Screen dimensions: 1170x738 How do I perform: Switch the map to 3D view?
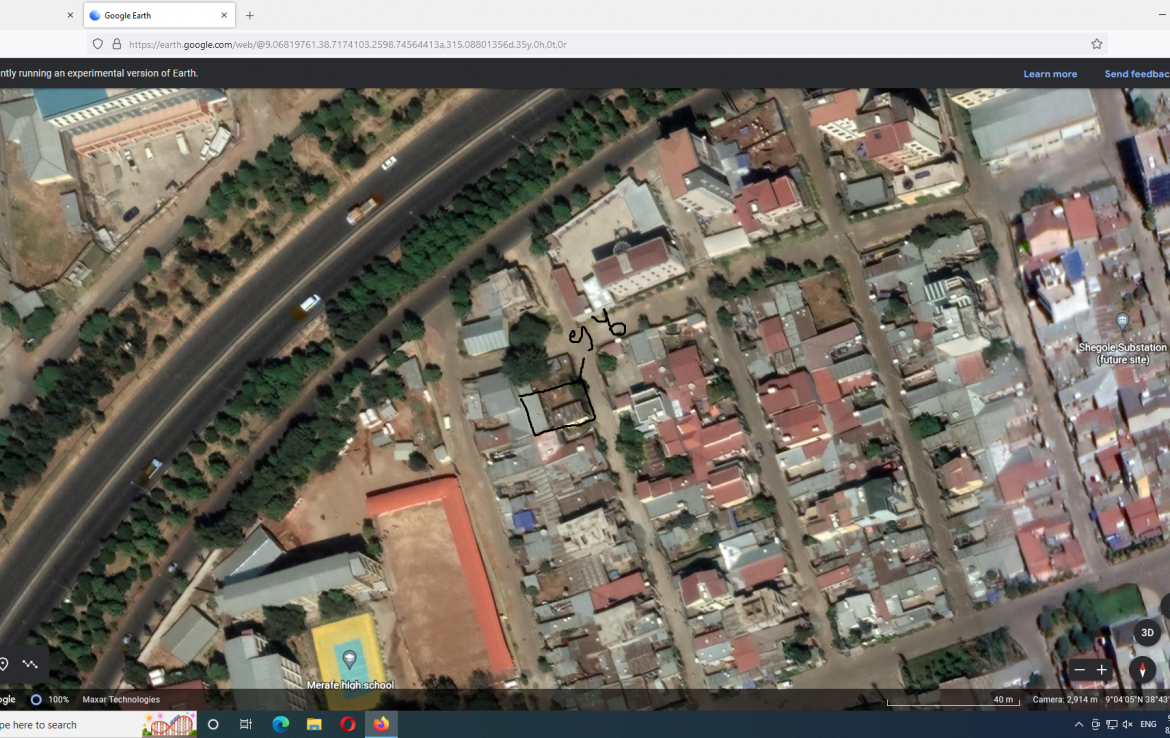pos(1147,633)
